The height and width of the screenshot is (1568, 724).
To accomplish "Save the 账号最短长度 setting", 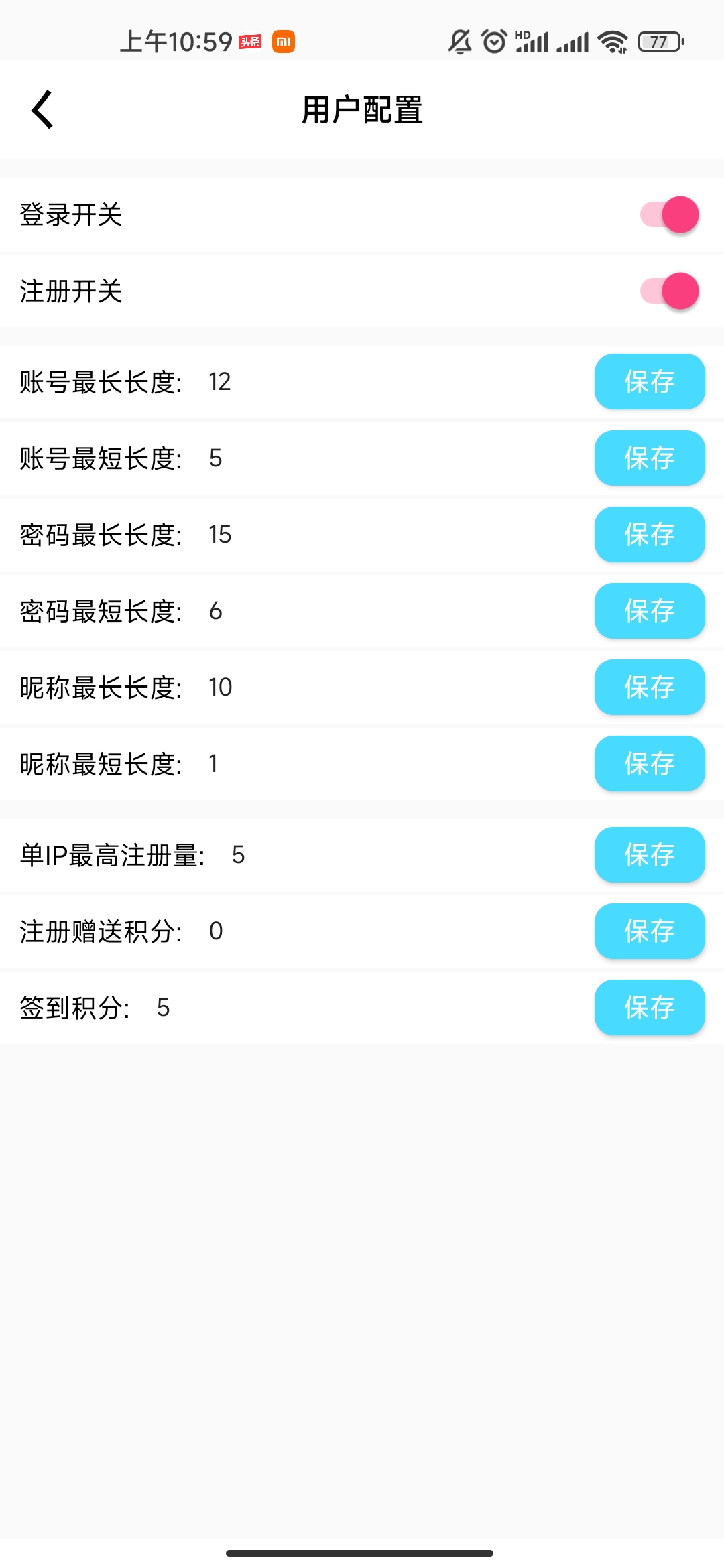I will click(649, 458).
